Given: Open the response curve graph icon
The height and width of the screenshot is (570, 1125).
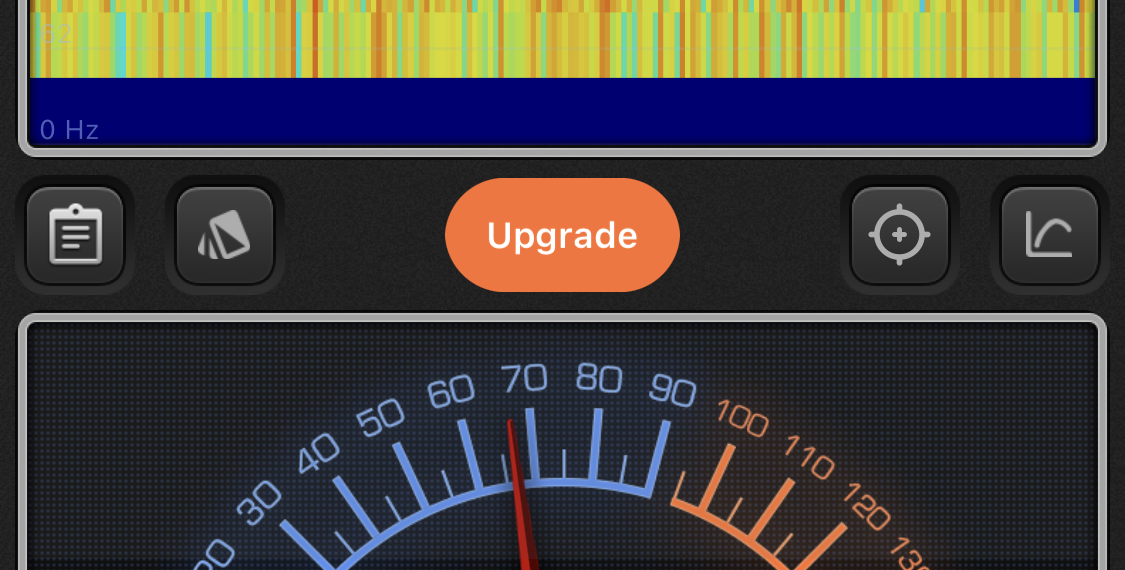Looking at the screenshot, I should pyautogui.click(x=1049, y=235).
